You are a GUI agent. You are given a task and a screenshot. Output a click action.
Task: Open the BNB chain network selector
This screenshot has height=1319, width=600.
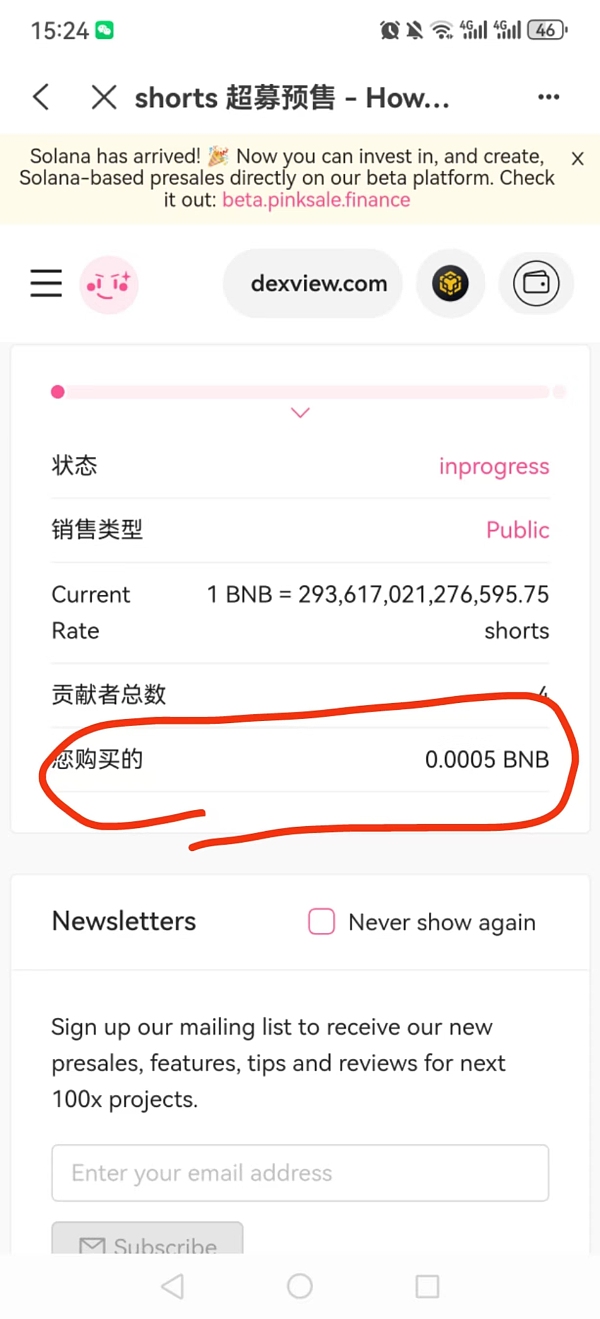click(x=450, y=284)
